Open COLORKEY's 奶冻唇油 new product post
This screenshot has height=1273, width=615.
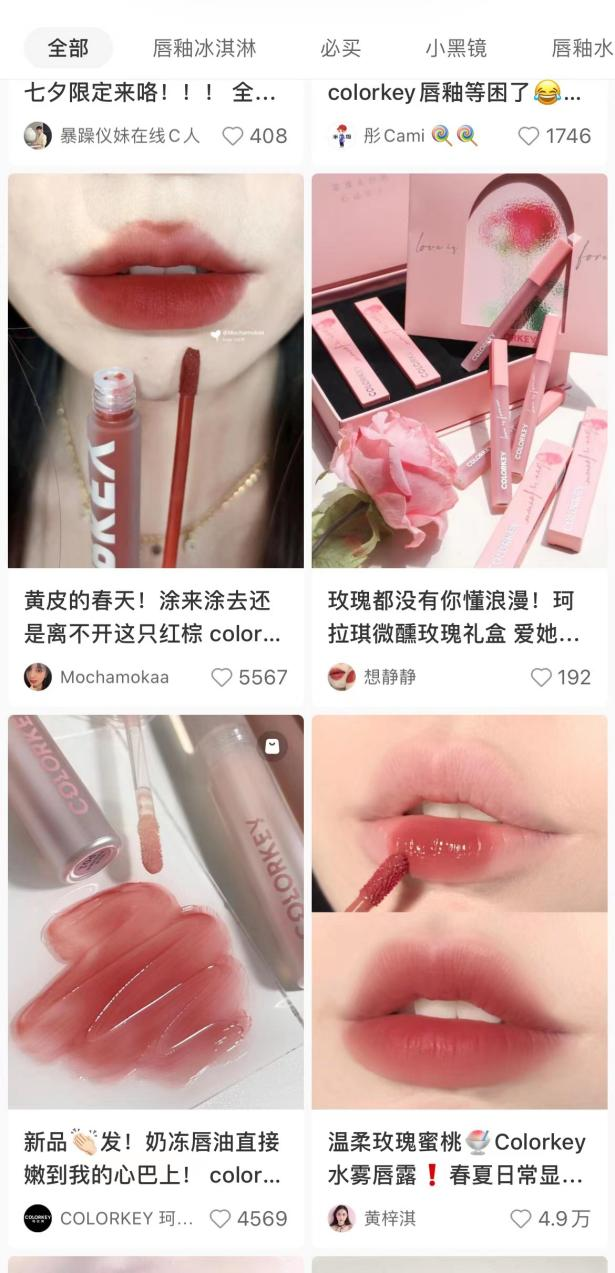click(x=156, y=910)
